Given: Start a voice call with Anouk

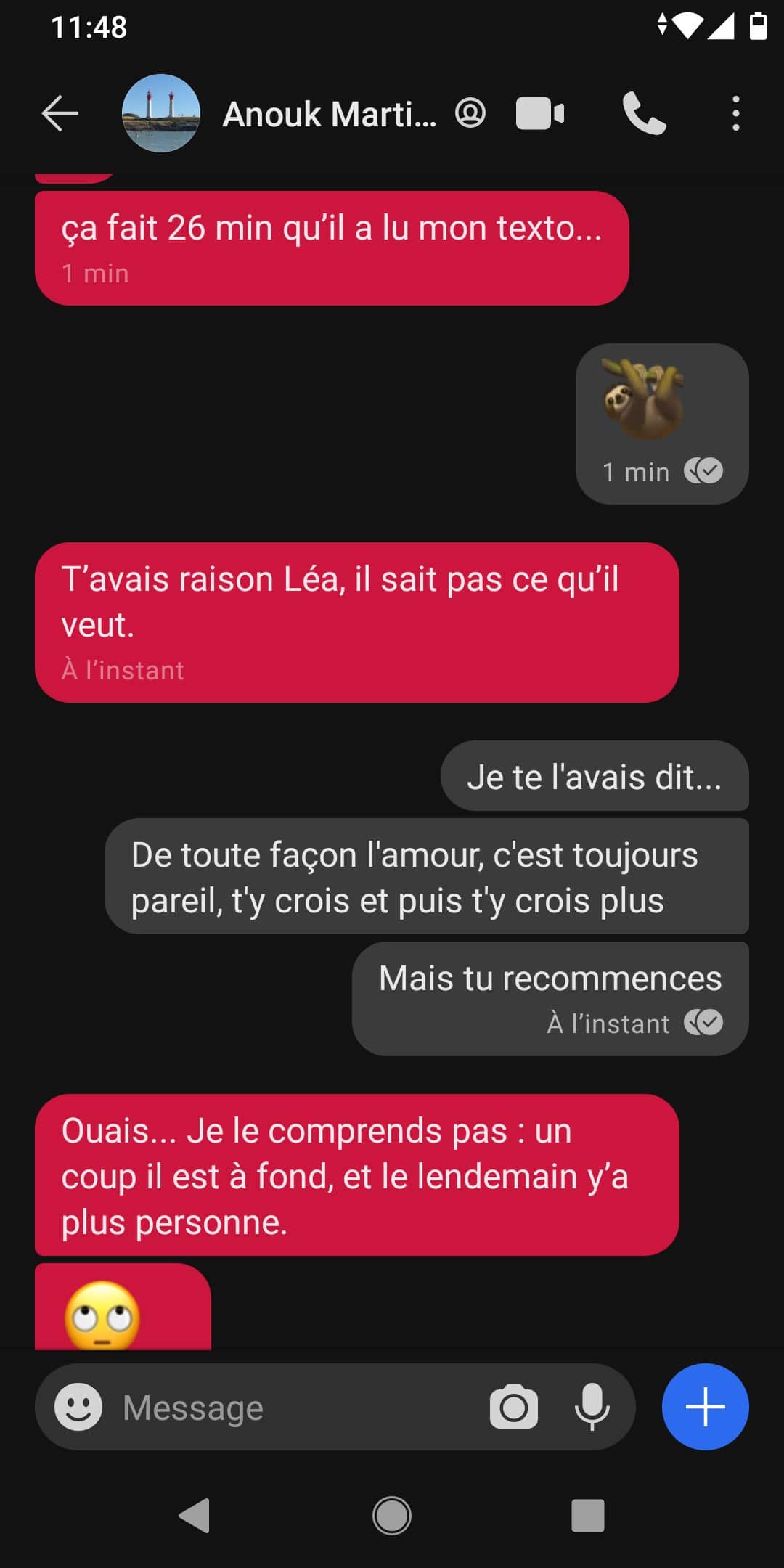Looking at the screenshot, I should tap(644, 114).
